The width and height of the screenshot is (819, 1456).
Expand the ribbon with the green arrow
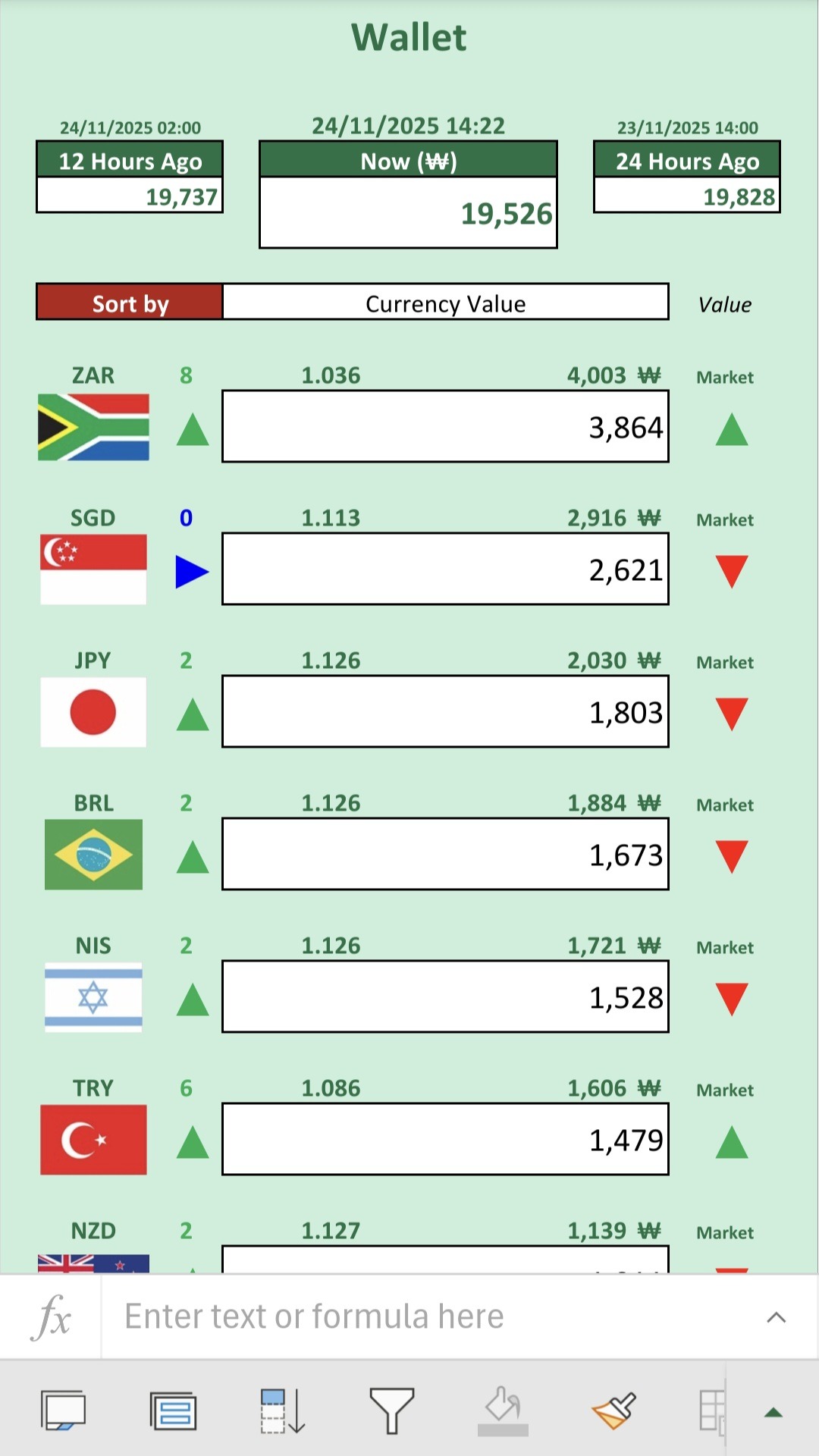tap(773, 1412)
